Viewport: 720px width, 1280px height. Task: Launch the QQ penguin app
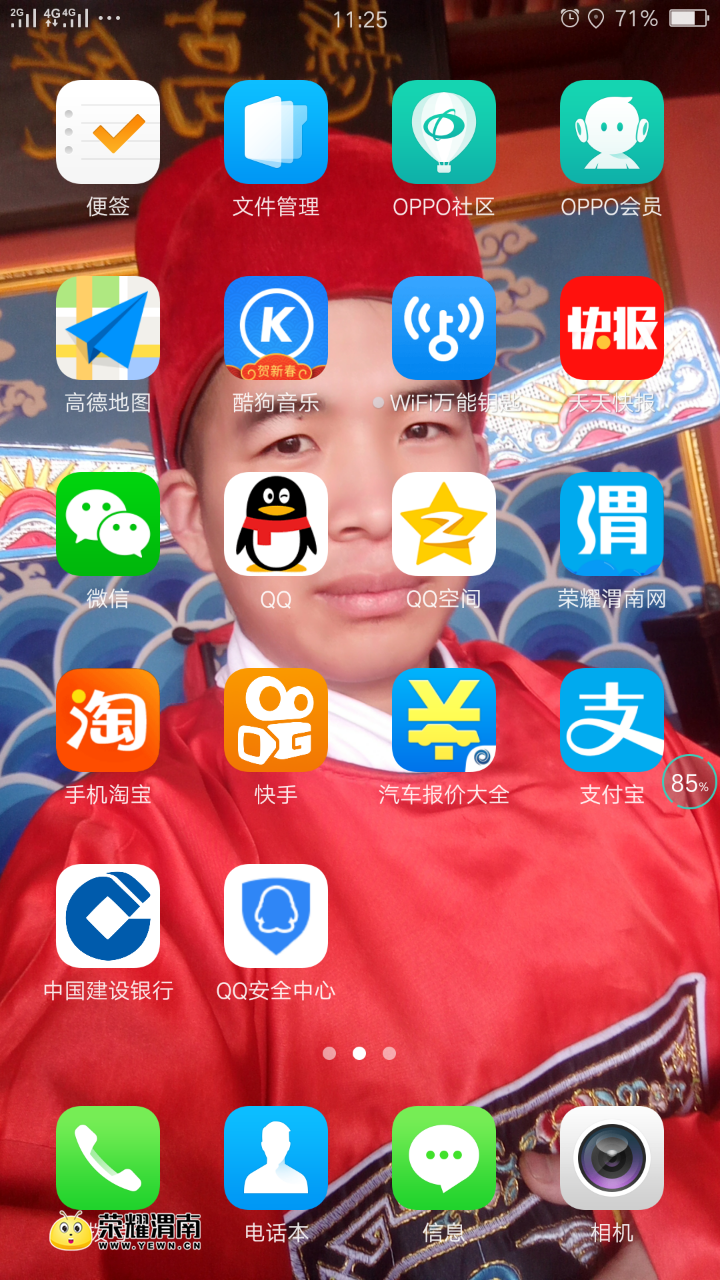(276, 524)
